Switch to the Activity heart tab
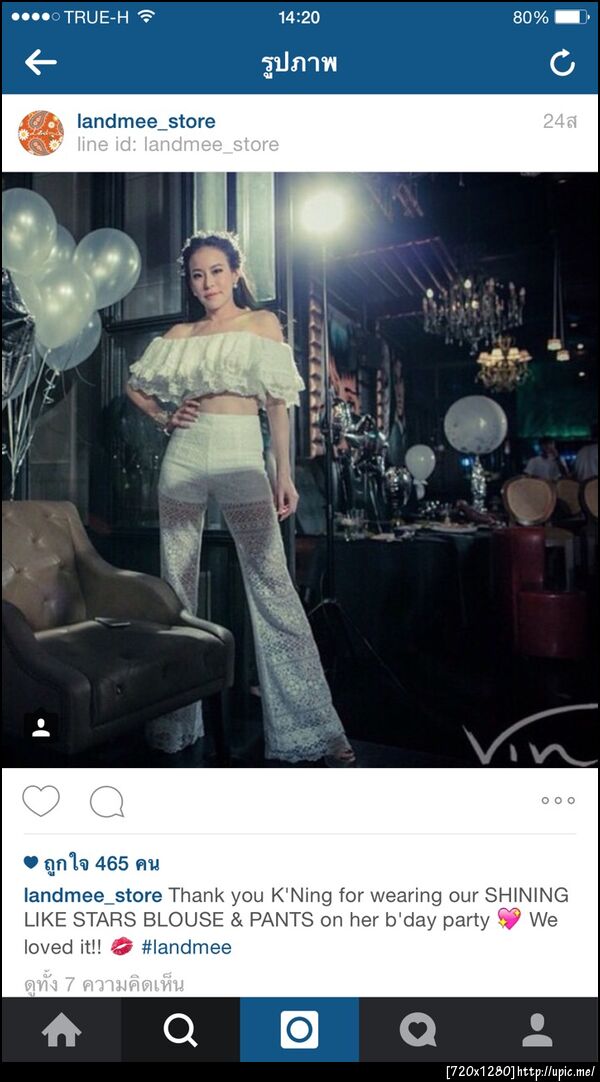Viewport: 600px width, 1082px height. point(418,1030)
